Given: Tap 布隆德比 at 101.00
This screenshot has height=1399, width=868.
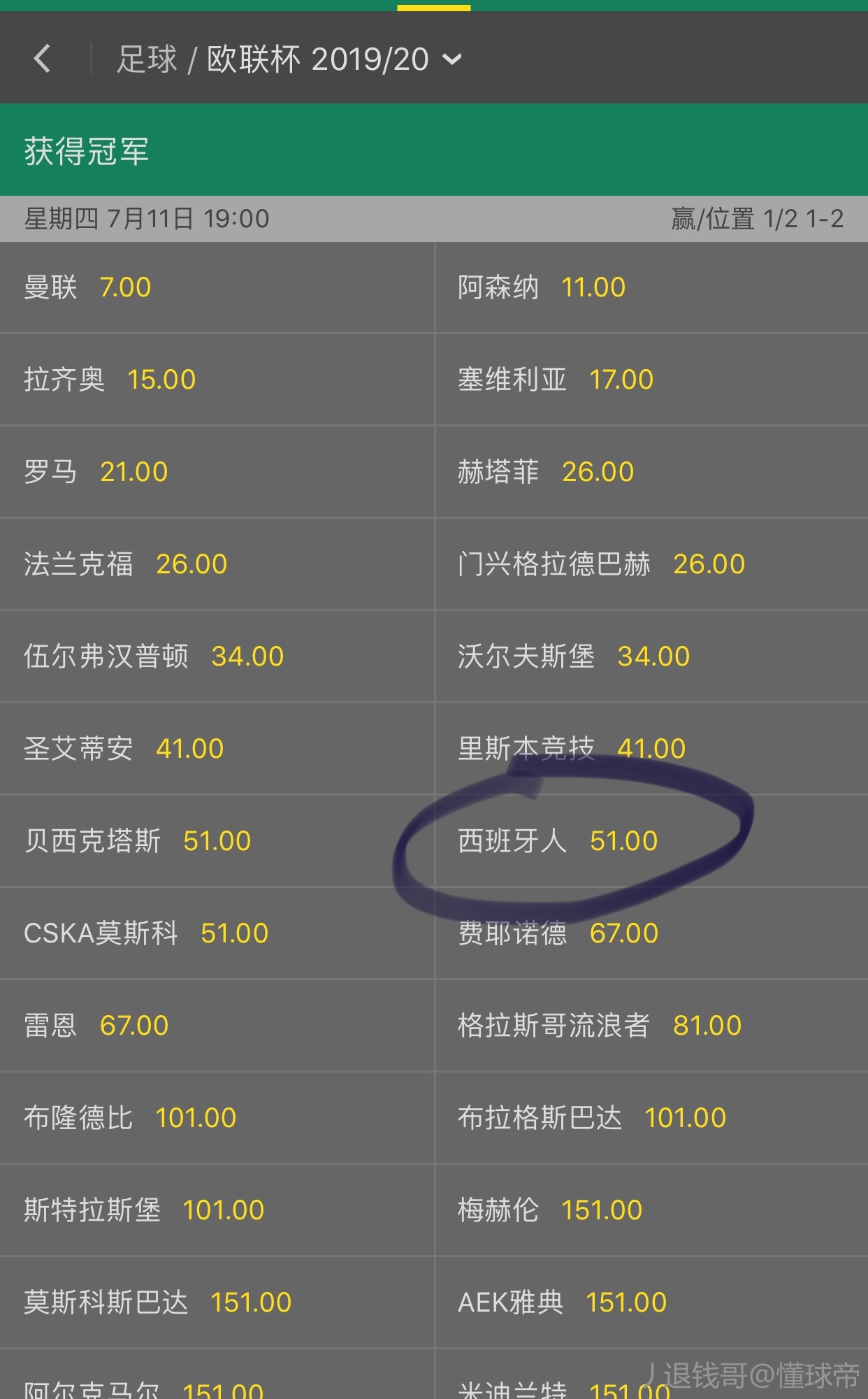Looking at the screenshot, I should 217,1118.
